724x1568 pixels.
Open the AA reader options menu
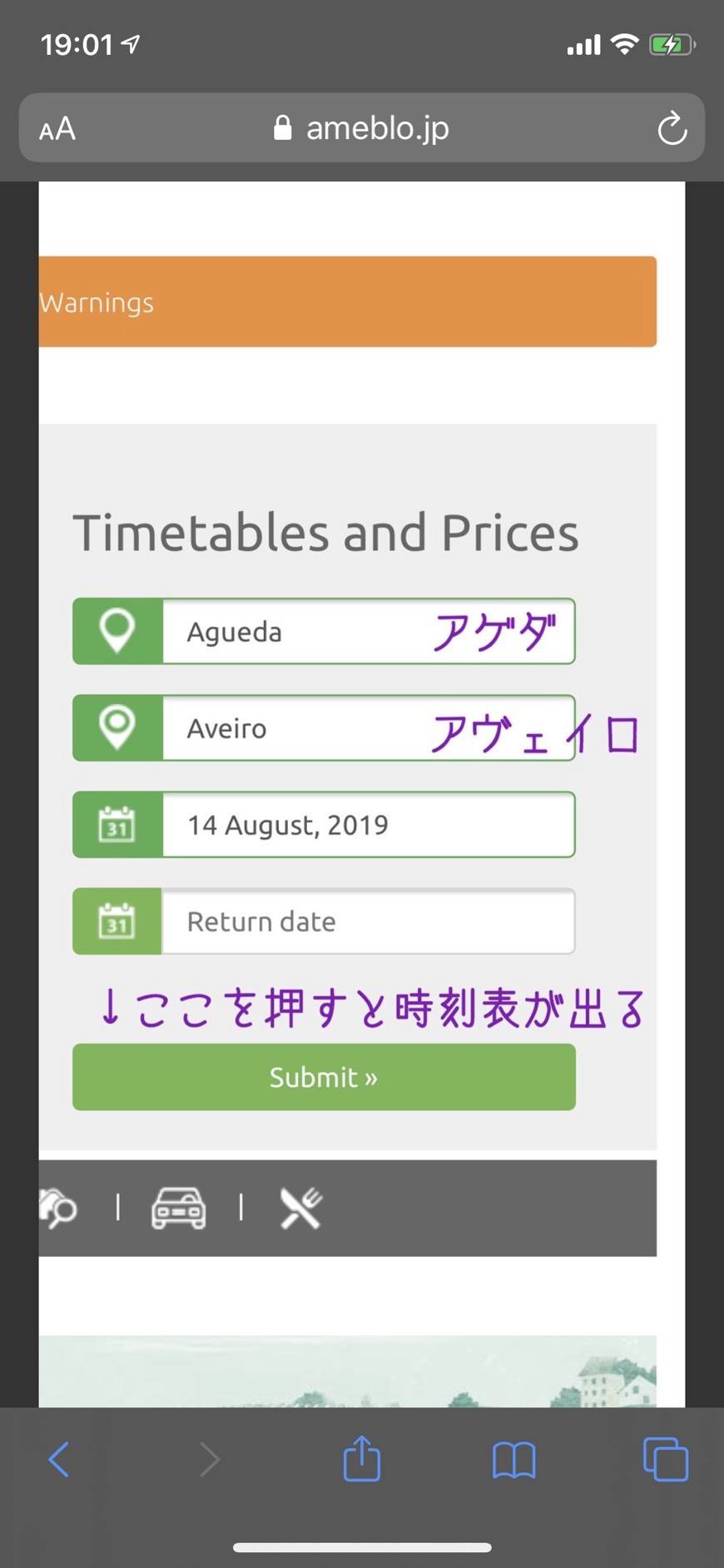(57, 129)
